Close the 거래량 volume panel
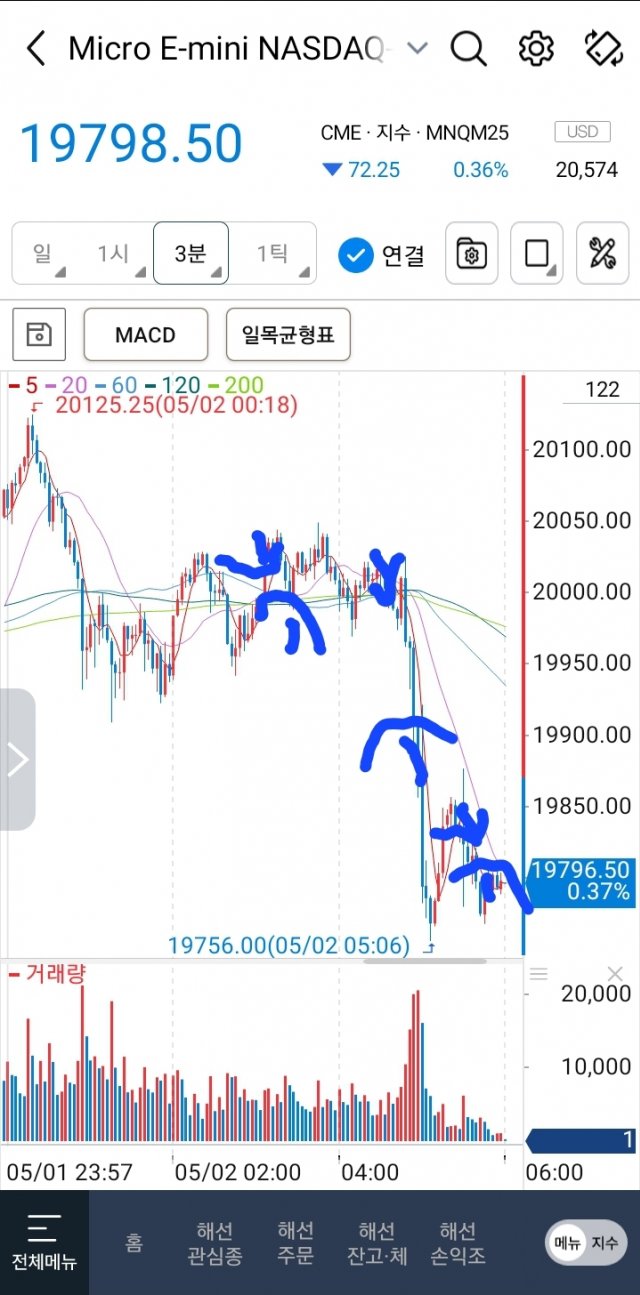The height and width of the screenshot is (1295, 640). pyautogui.click(x=614, y=974)
